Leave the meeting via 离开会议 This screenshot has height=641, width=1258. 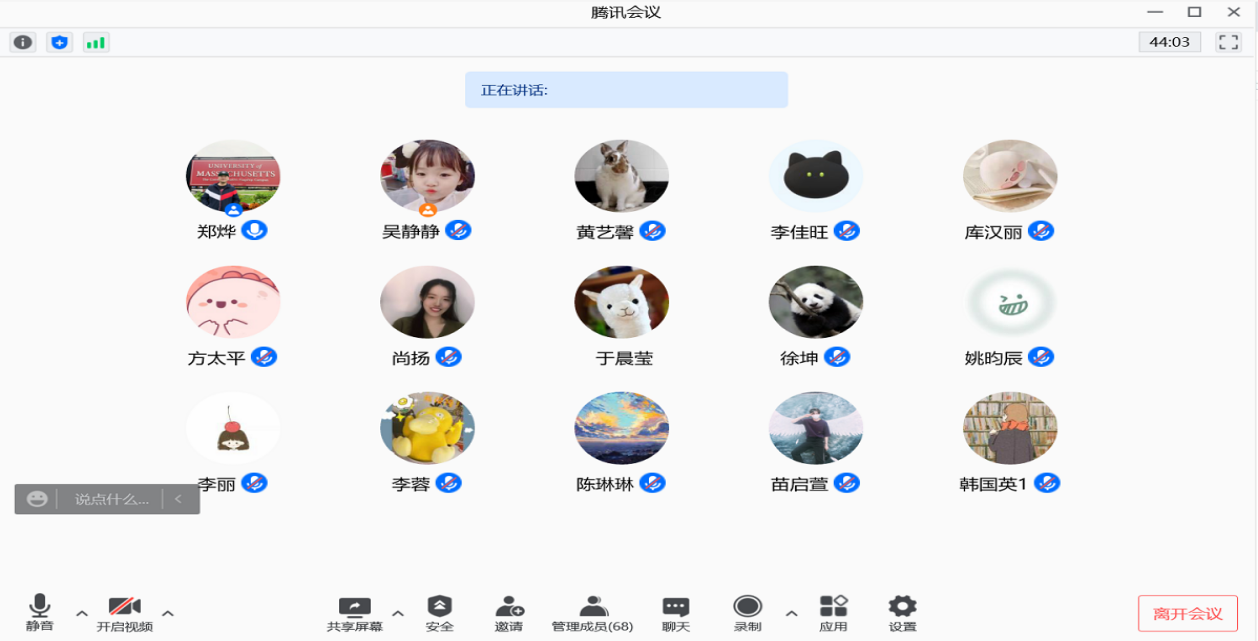[1187, 613]
